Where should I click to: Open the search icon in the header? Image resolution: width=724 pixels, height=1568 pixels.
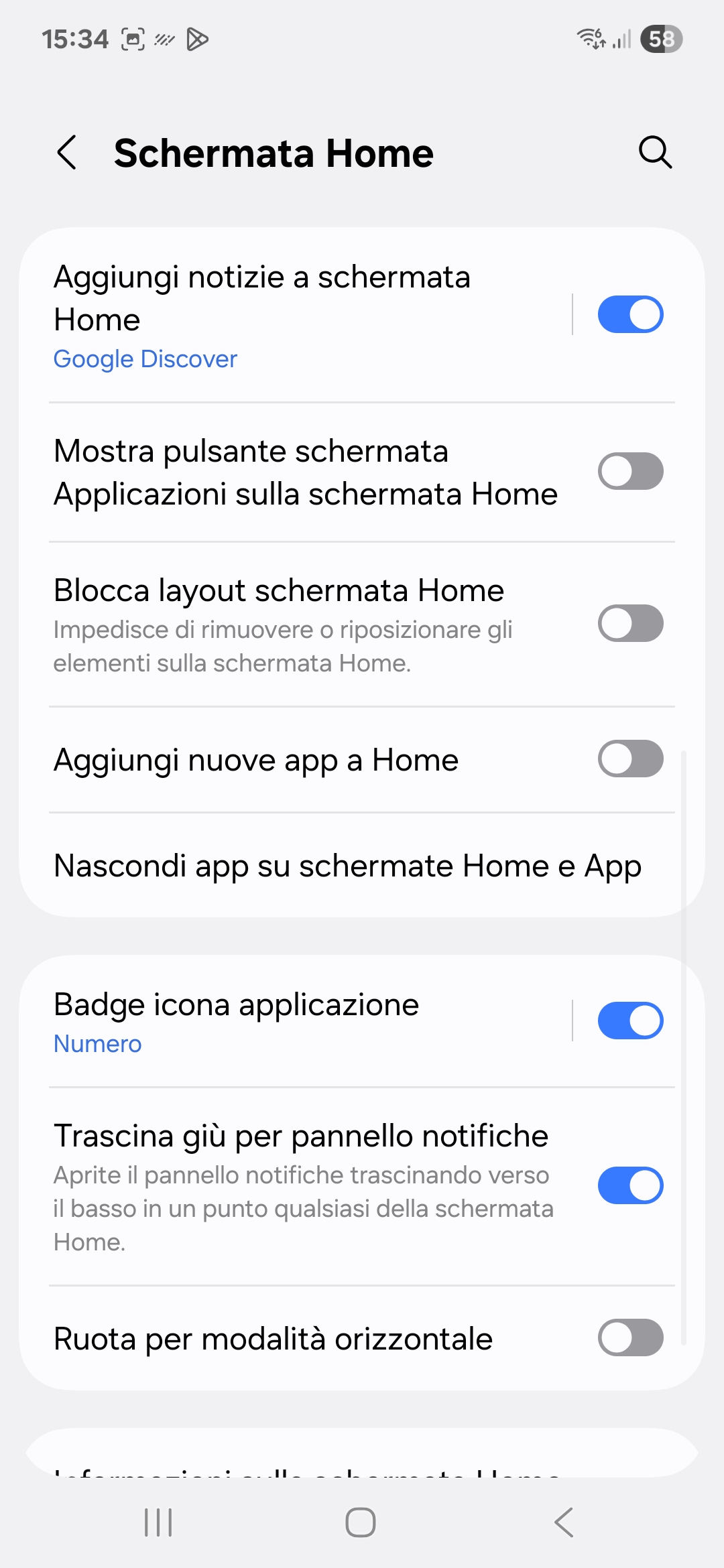click(x=655, y=153)
